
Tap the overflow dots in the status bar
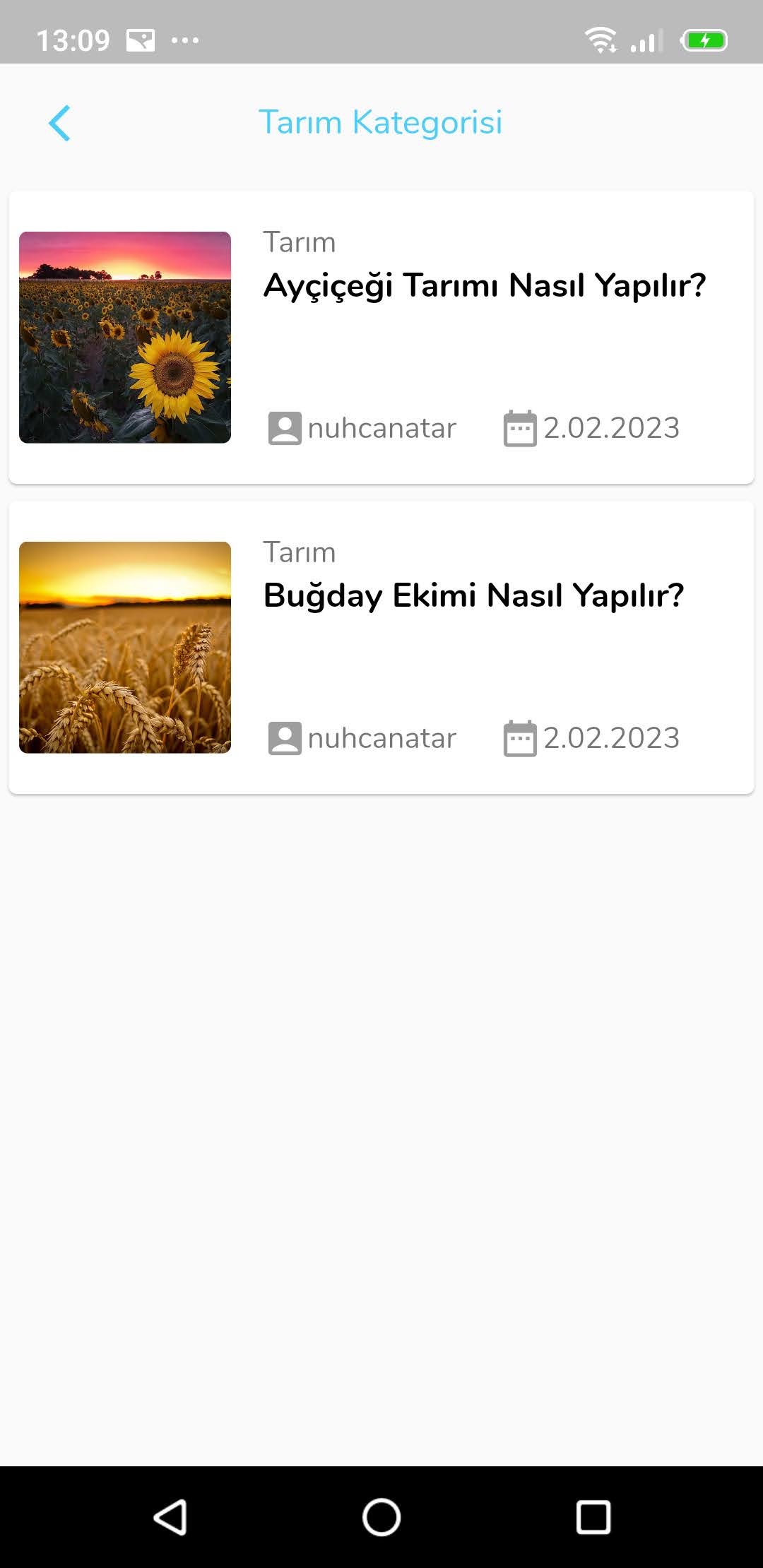[x=184, y=41]
